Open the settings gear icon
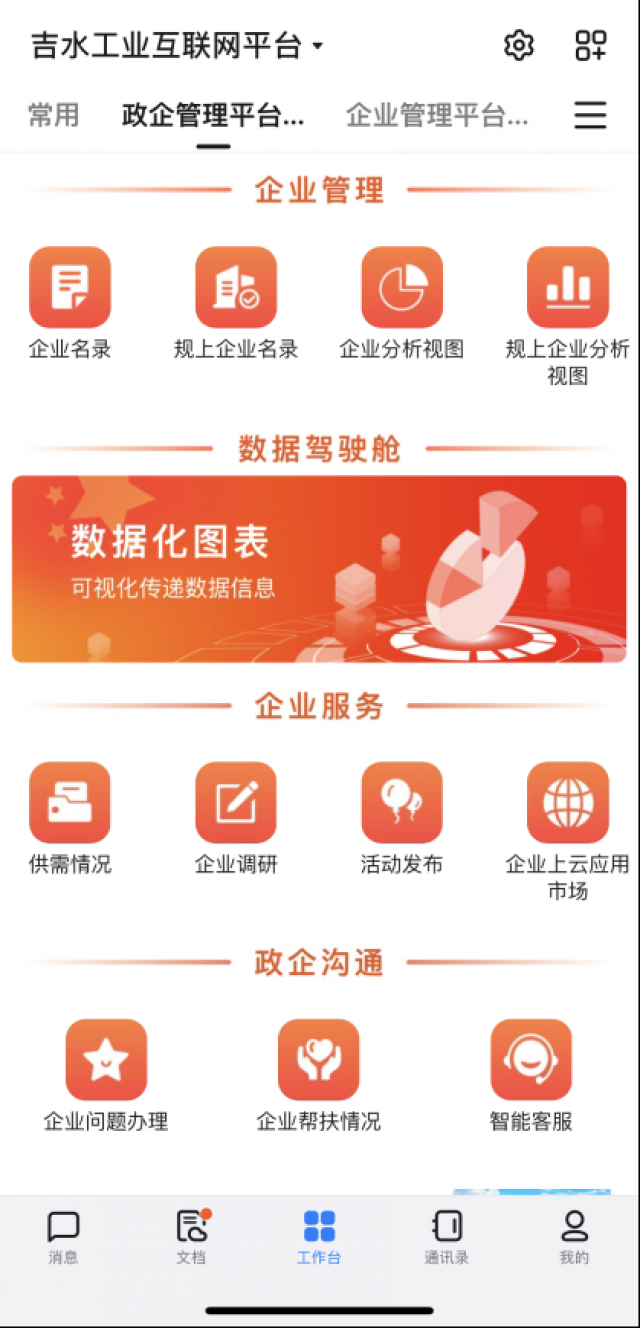 pyautogui.click(x=518, y=45)
